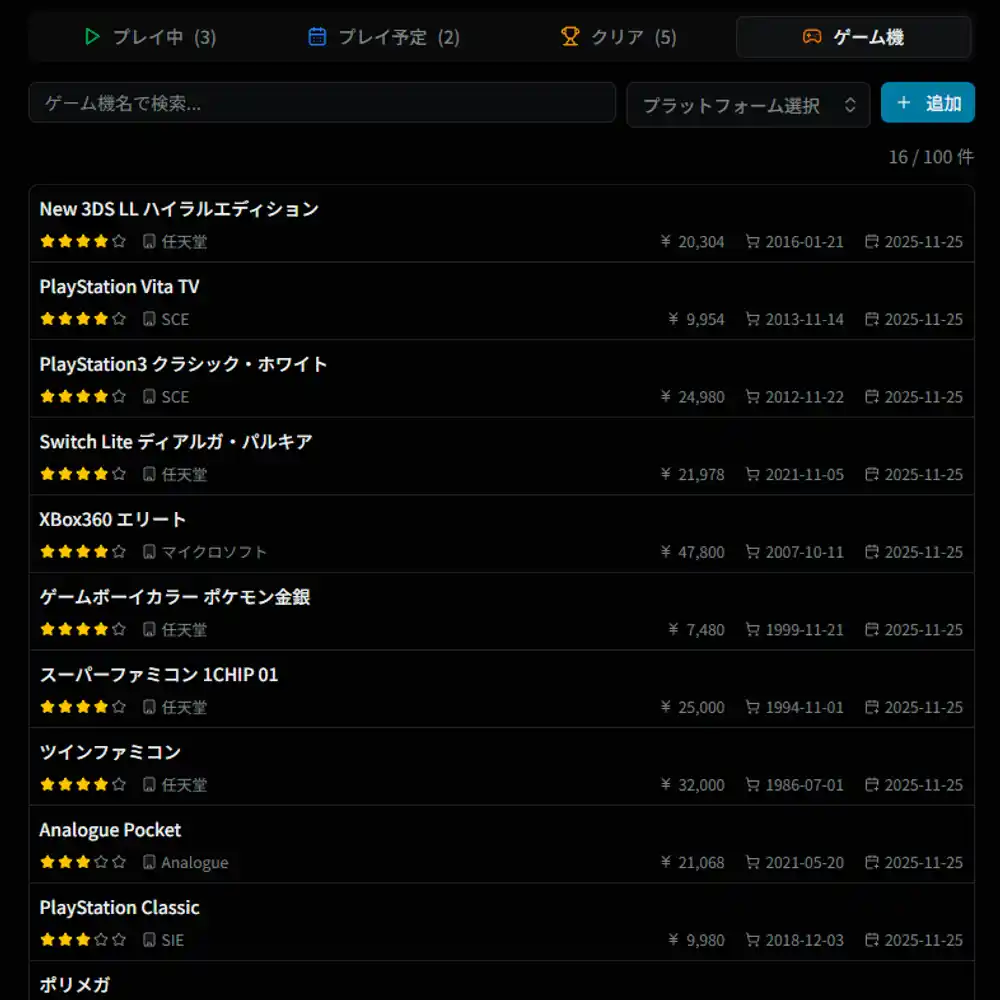Open the PlayStation Vita TV row
Image resolution: width=1000 pixels, height=1000 pixels.
point(501,301)
